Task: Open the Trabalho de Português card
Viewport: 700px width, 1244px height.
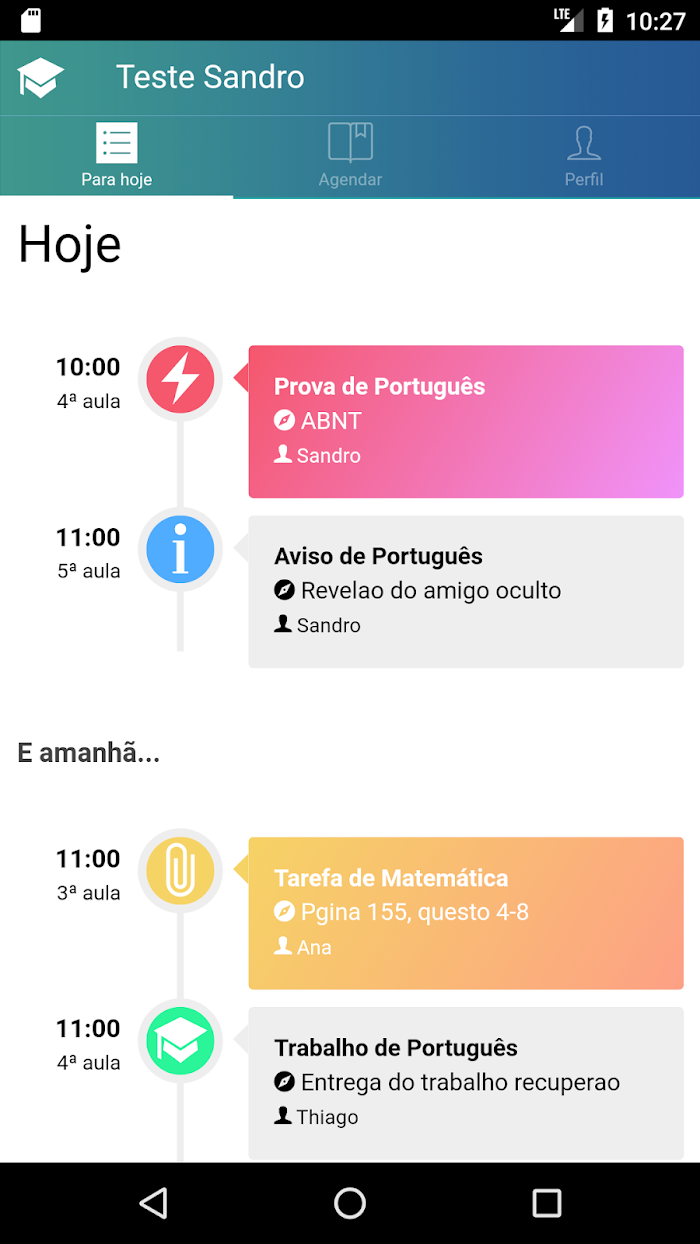Action: click(x=466, y=1083)
